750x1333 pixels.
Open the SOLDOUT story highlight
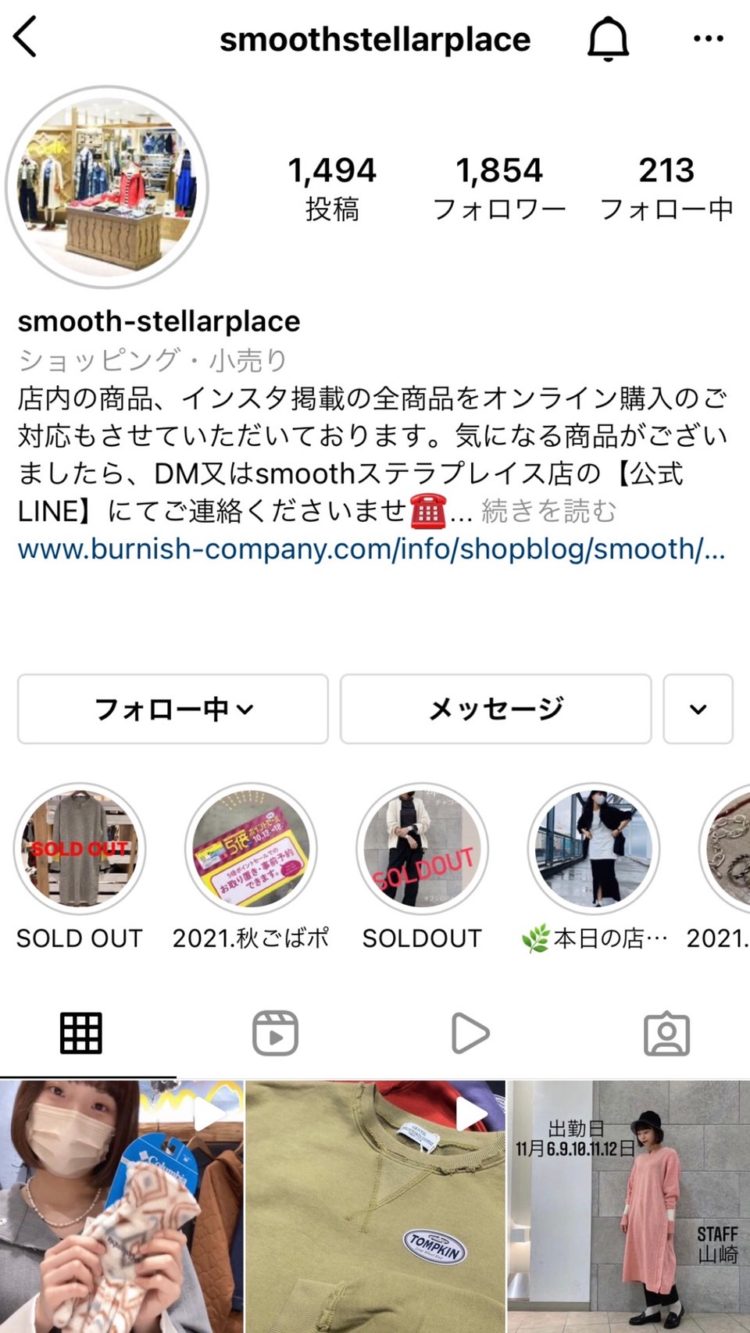coord(422,849)
